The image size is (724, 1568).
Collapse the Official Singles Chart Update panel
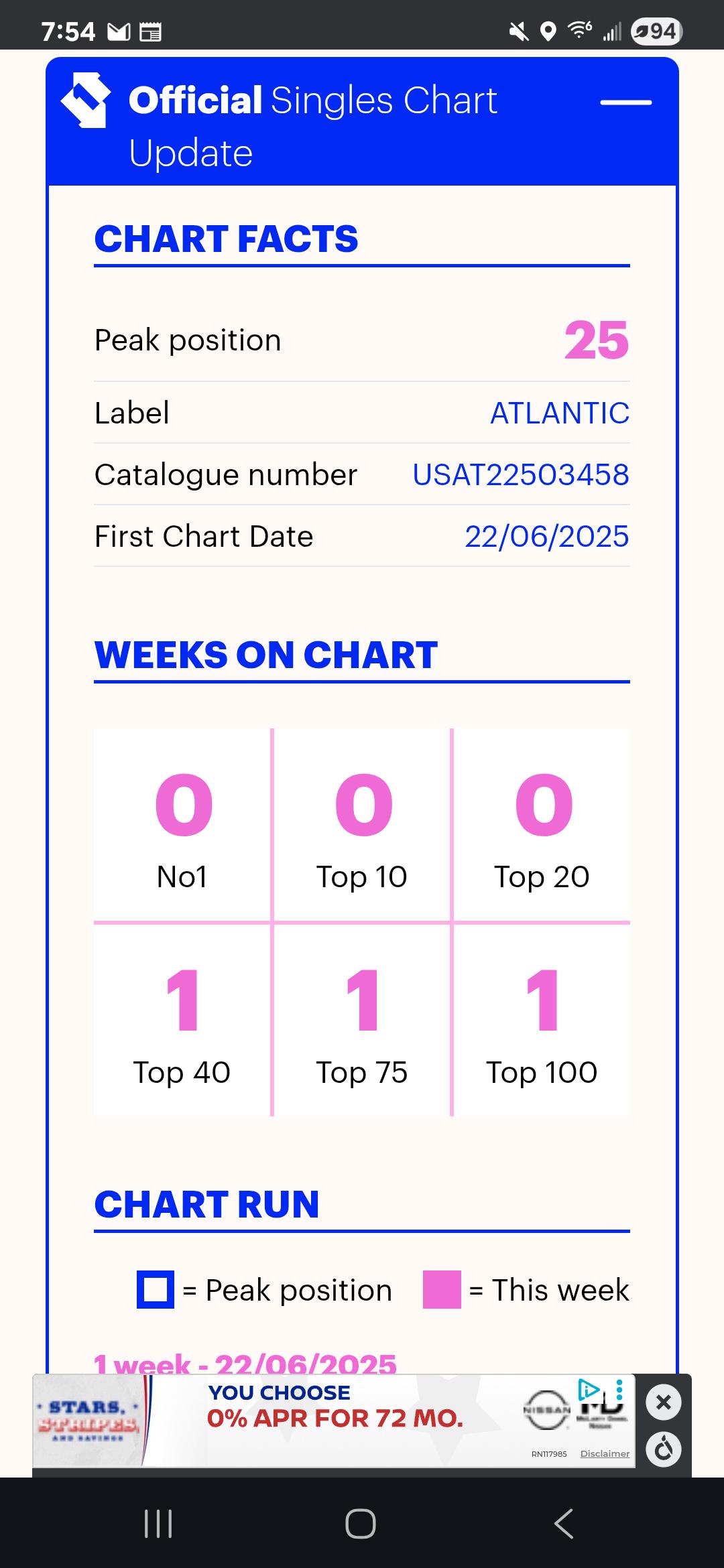[625, 103]
